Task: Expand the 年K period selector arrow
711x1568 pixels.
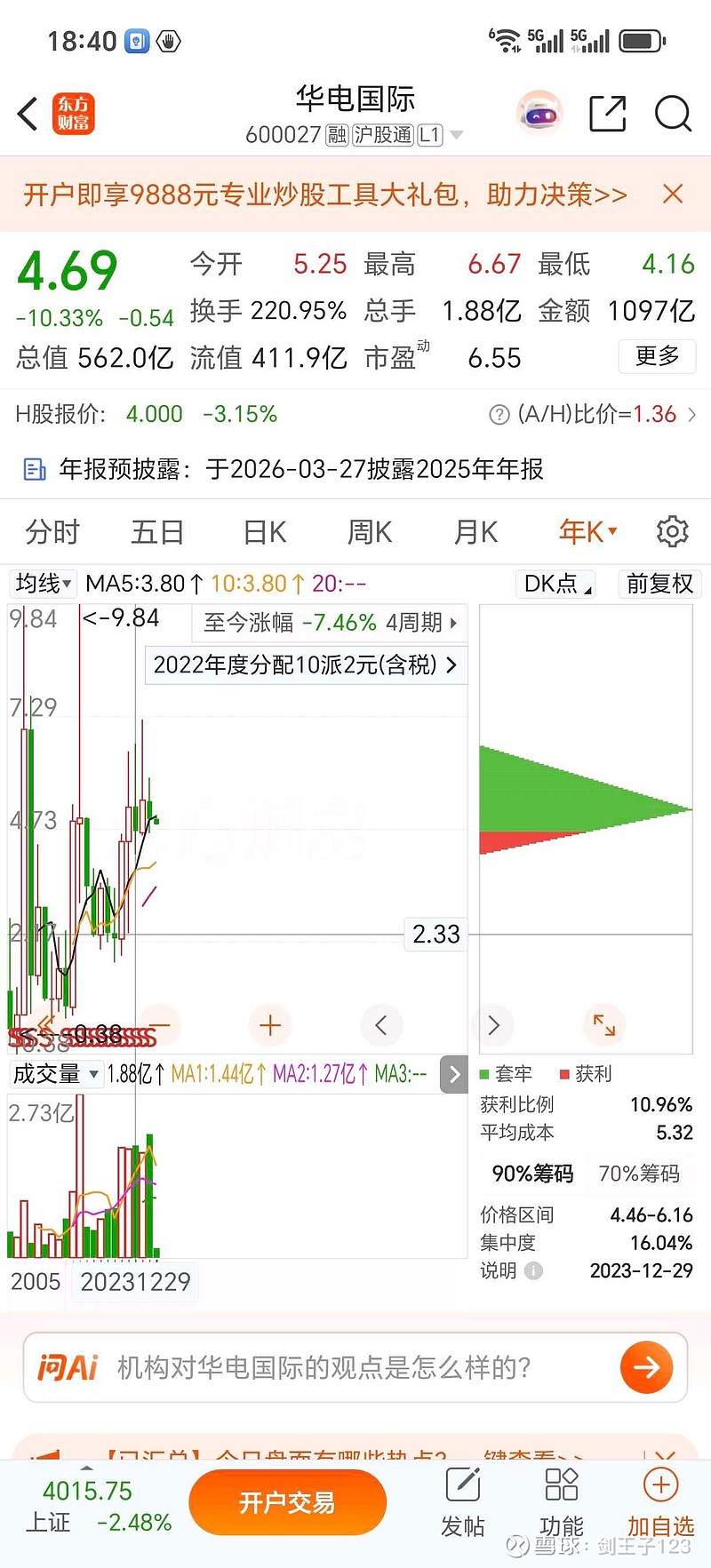Action: click(x=615, y=530)
